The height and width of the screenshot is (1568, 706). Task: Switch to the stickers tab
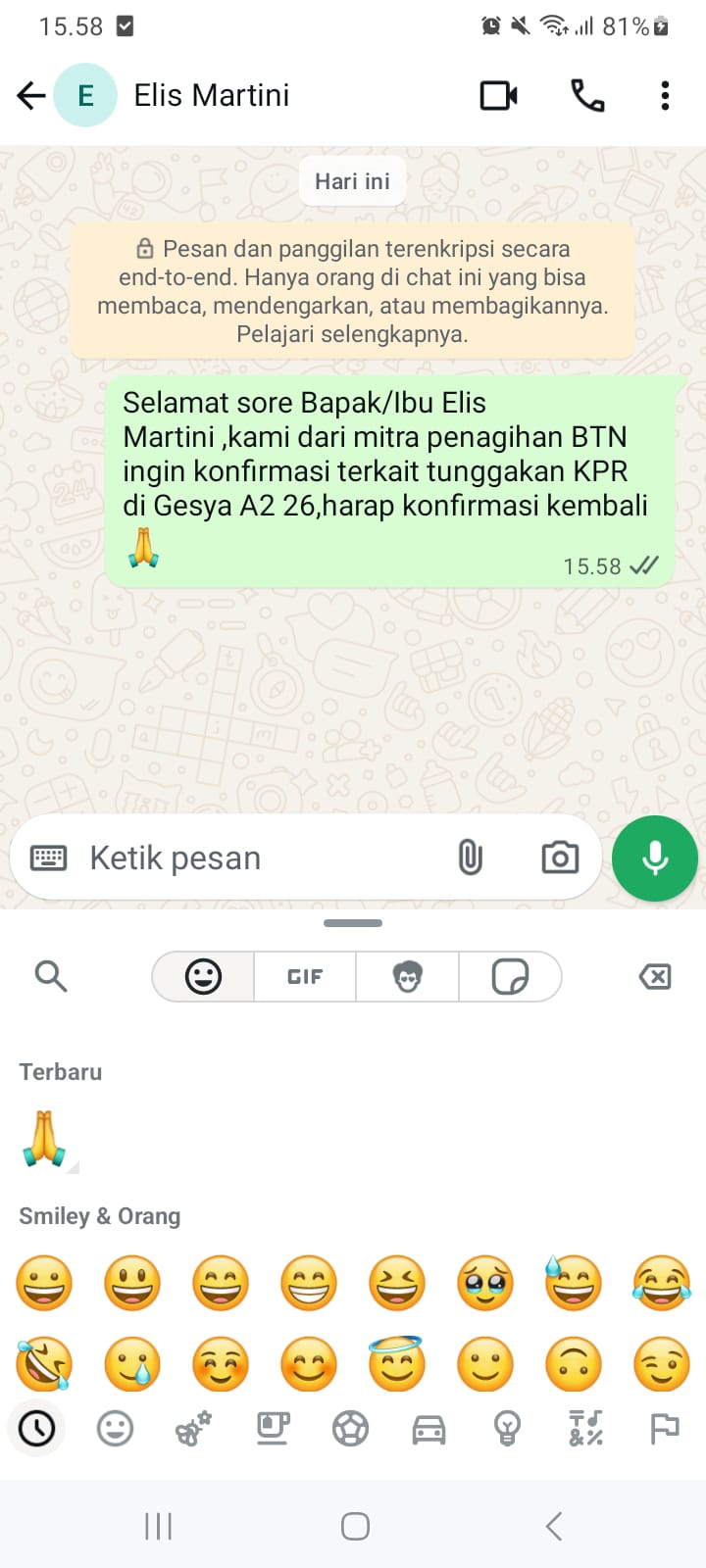510,976
